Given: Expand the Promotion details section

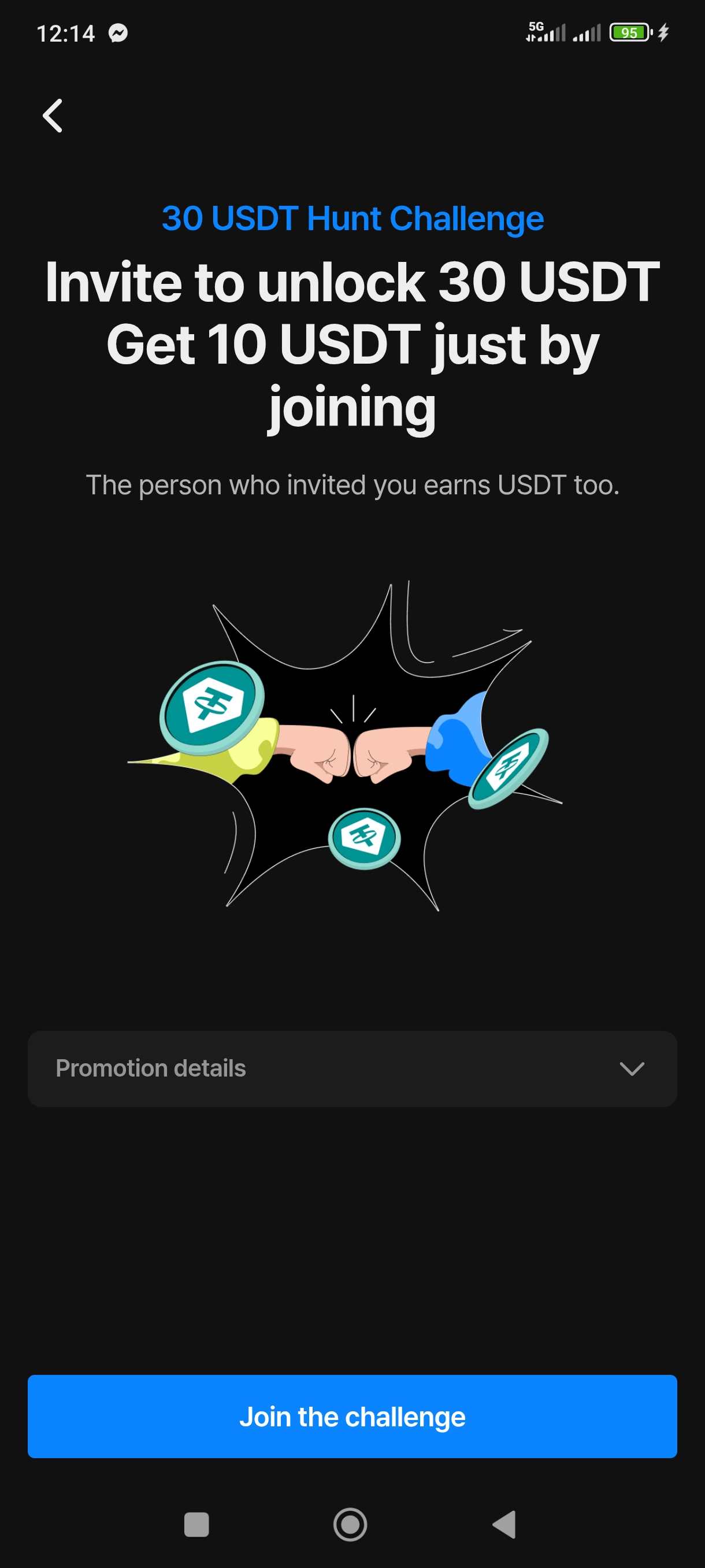Looking at the screenshot, I should coord(352,1068).
